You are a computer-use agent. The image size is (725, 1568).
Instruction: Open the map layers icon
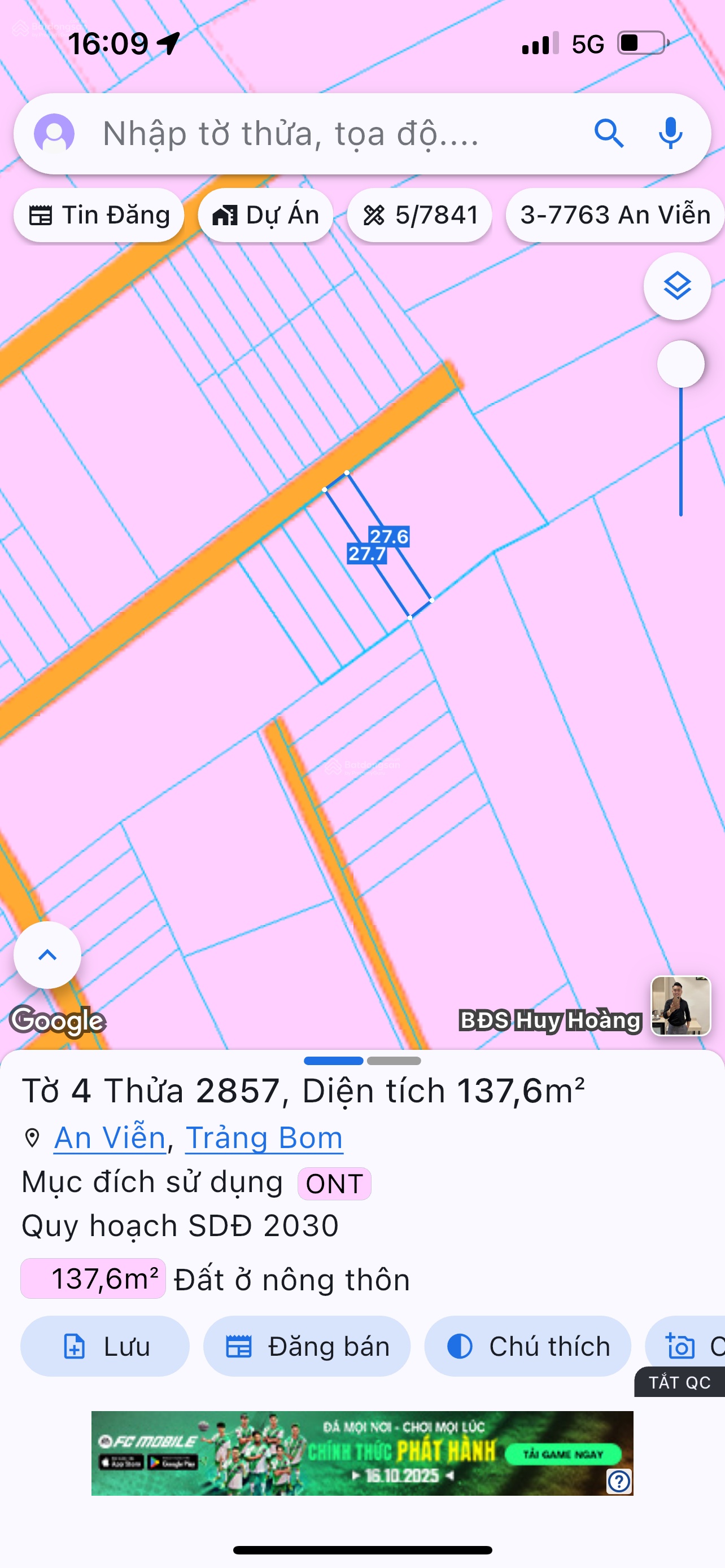[x=678, y=287]
